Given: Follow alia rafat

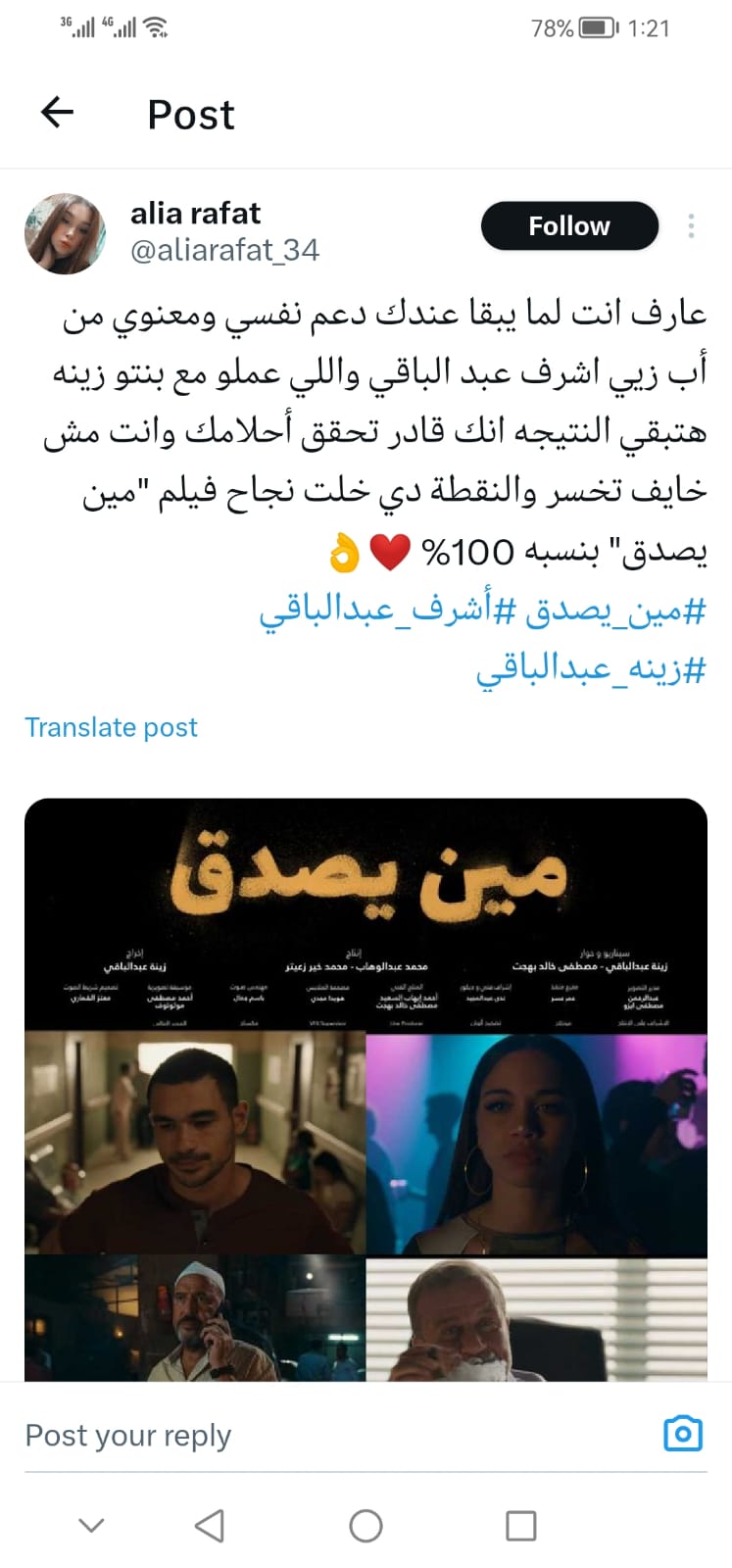Looking at the screenshot, I should 569,226.
